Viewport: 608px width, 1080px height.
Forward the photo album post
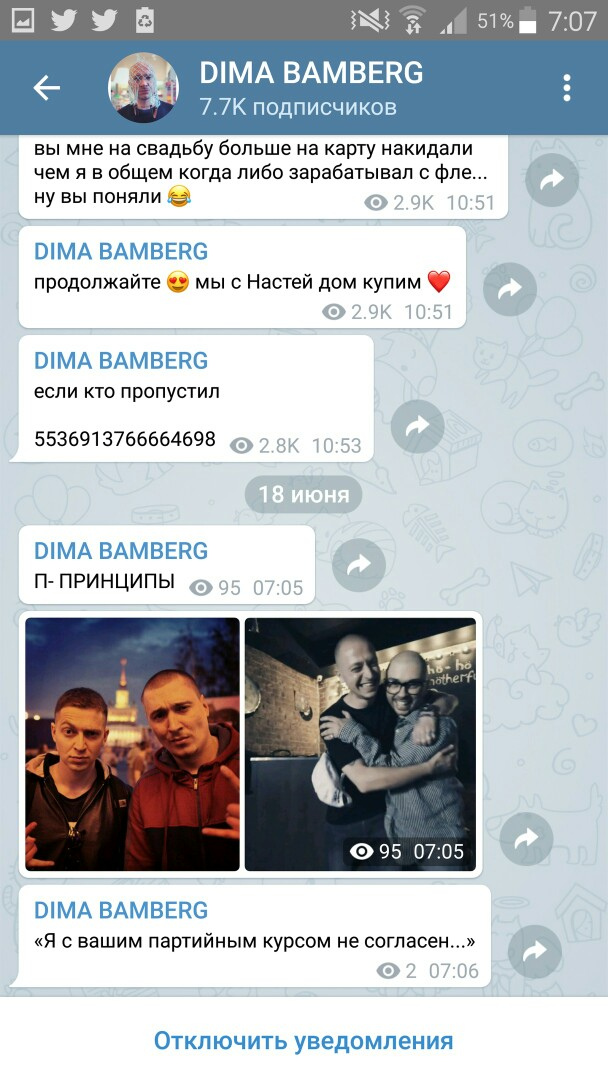pyautogui.click(x=526, y=838)
